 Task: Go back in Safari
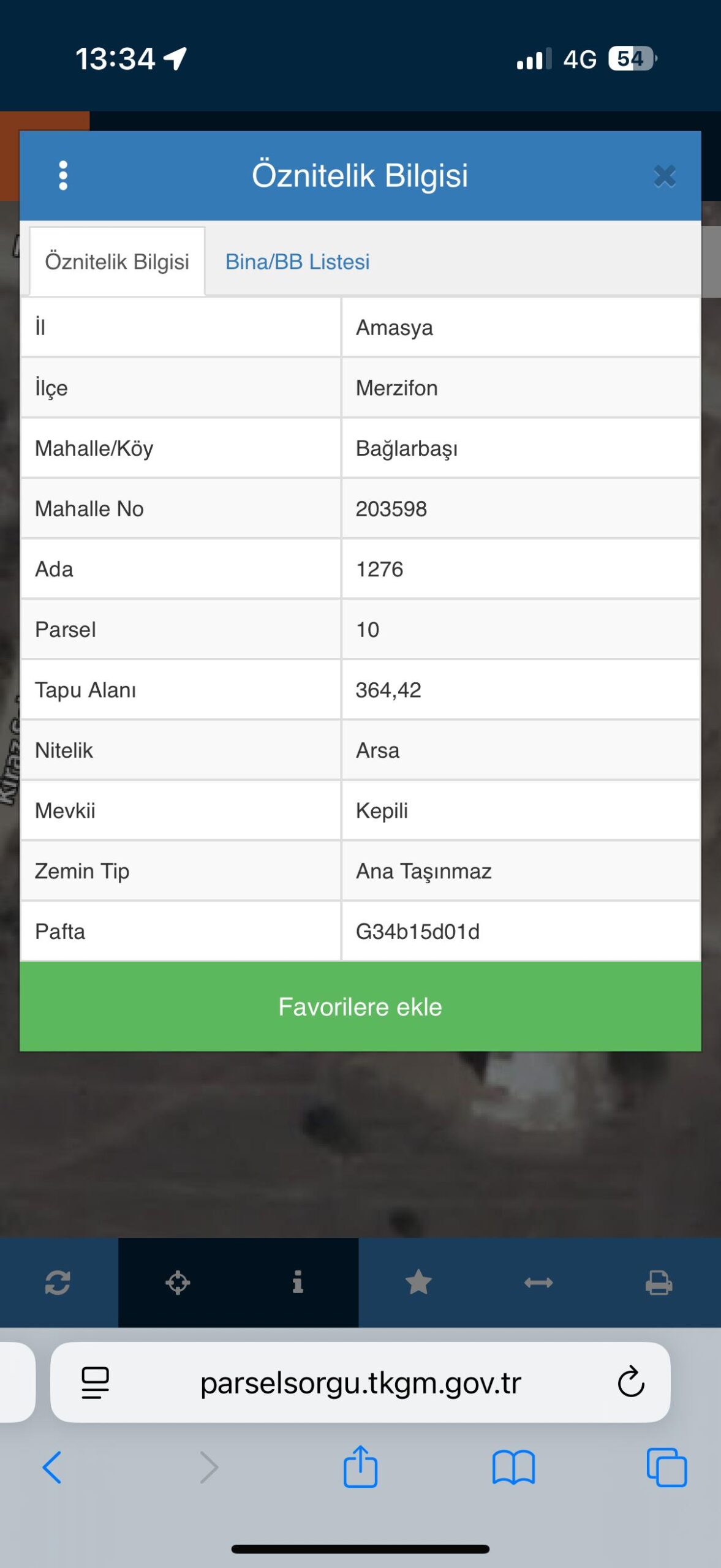(x=52, y=1468)
